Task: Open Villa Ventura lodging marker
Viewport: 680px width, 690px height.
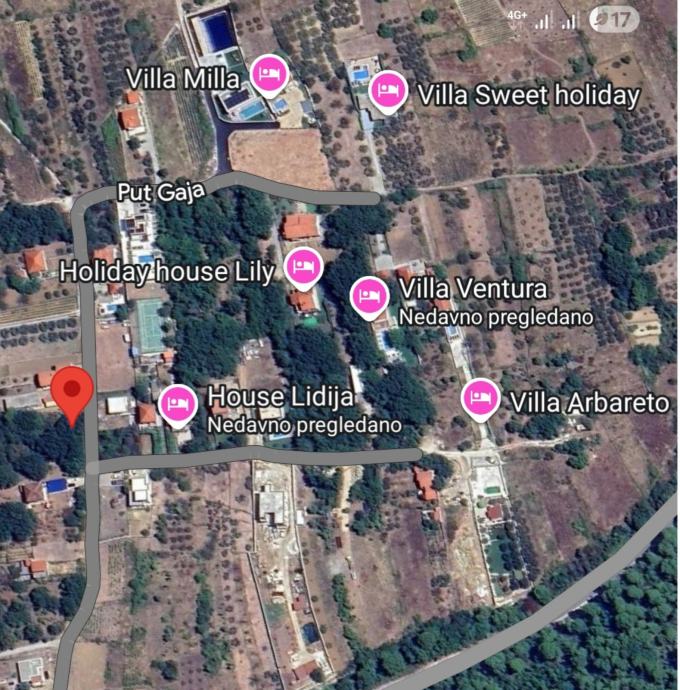Action: click(x=369, y=296)
